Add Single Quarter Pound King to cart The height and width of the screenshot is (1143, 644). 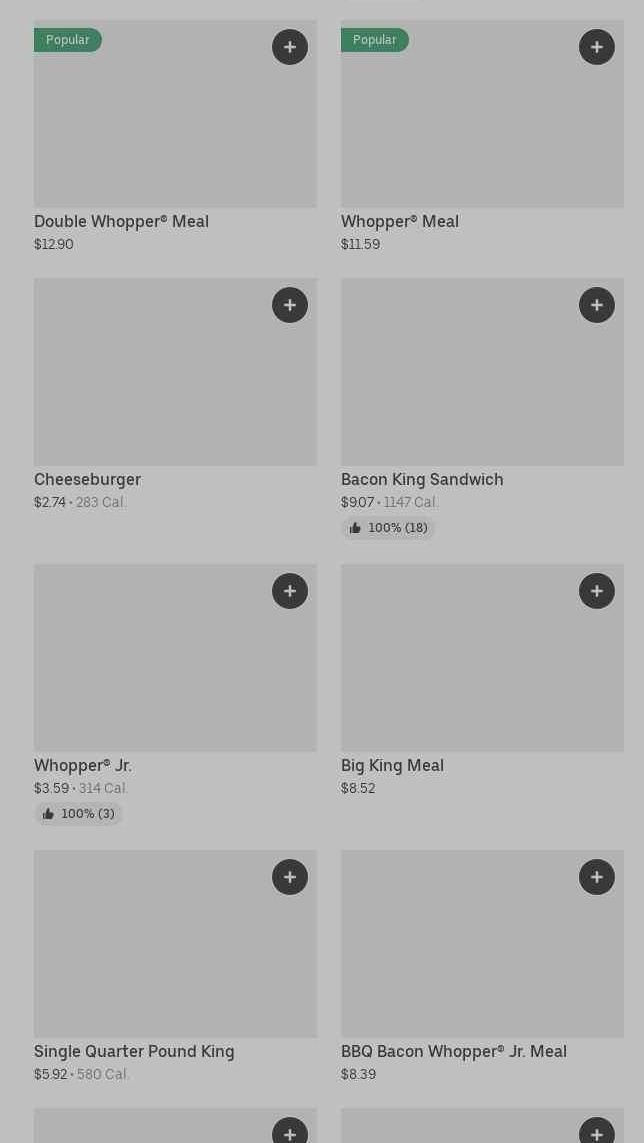tap(290, 877)
